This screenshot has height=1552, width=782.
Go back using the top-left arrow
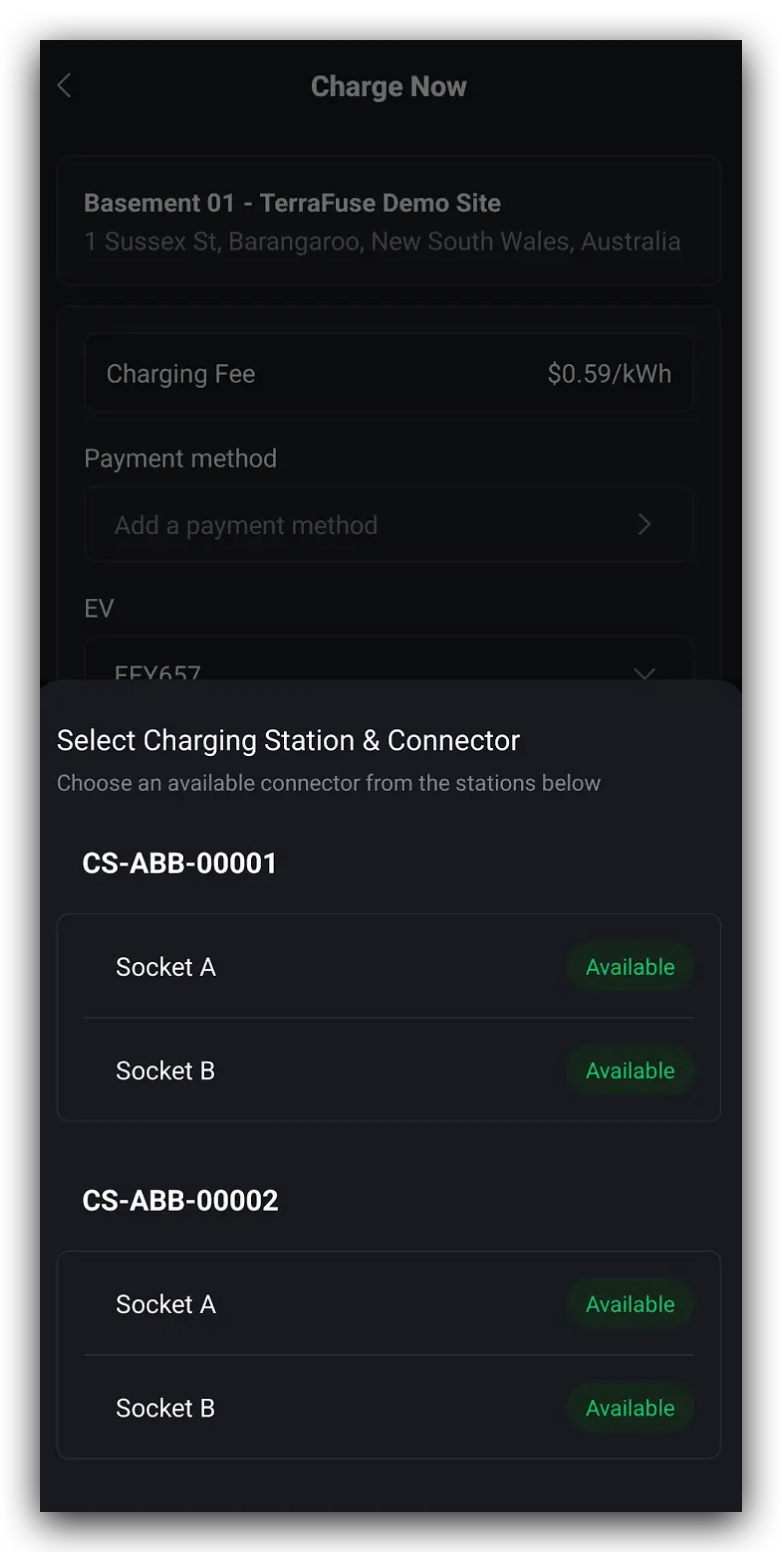click(x=65, y=86)
